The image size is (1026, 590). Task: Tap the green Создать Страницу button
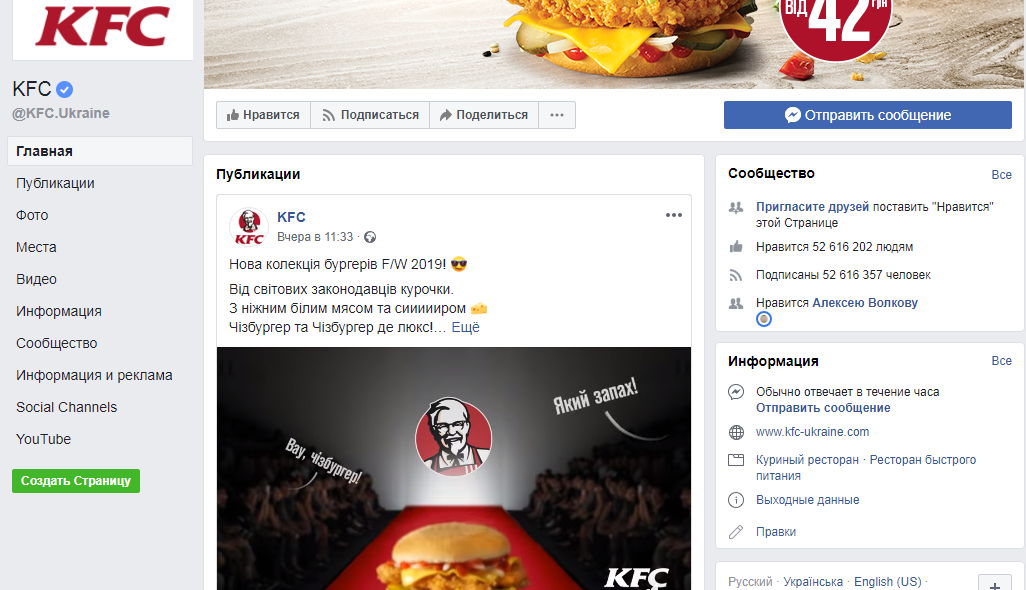[x=76, y=481]
